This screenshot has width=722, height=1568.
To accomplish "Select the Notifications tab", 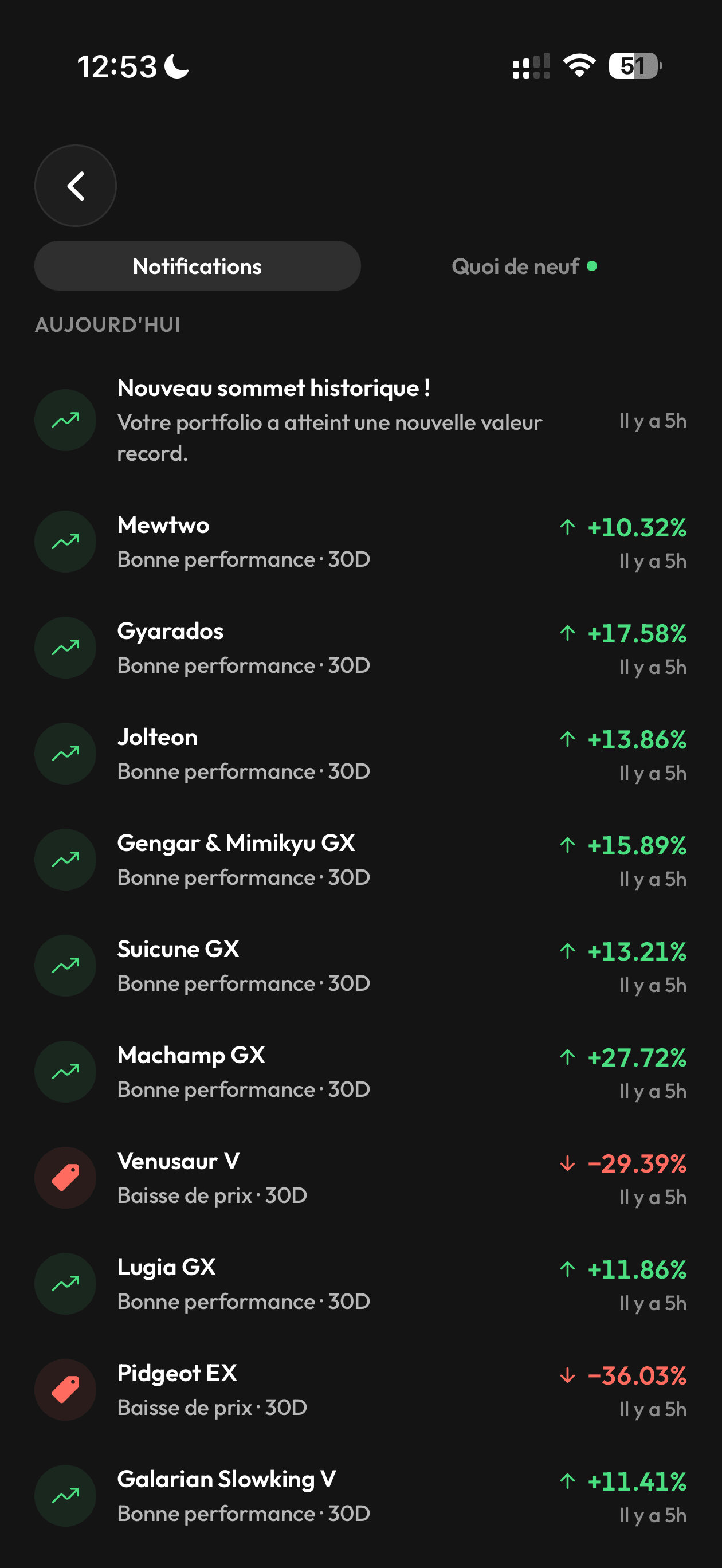I will coord(197,266).
